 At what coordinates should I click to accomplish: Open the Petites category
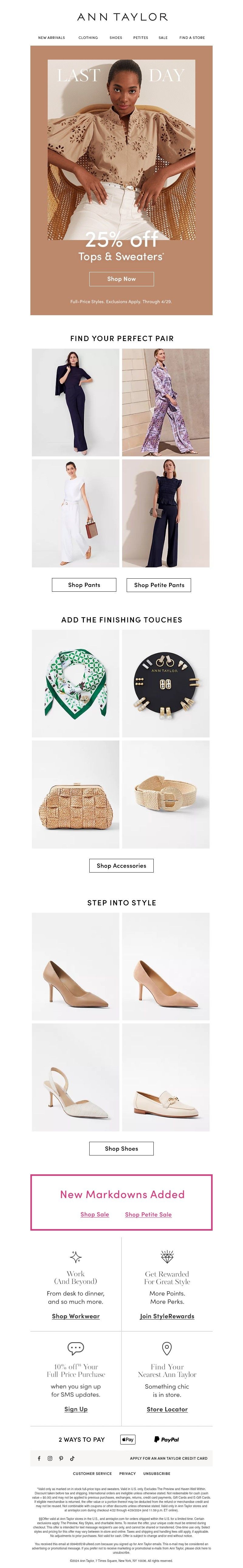pos(140,38)
